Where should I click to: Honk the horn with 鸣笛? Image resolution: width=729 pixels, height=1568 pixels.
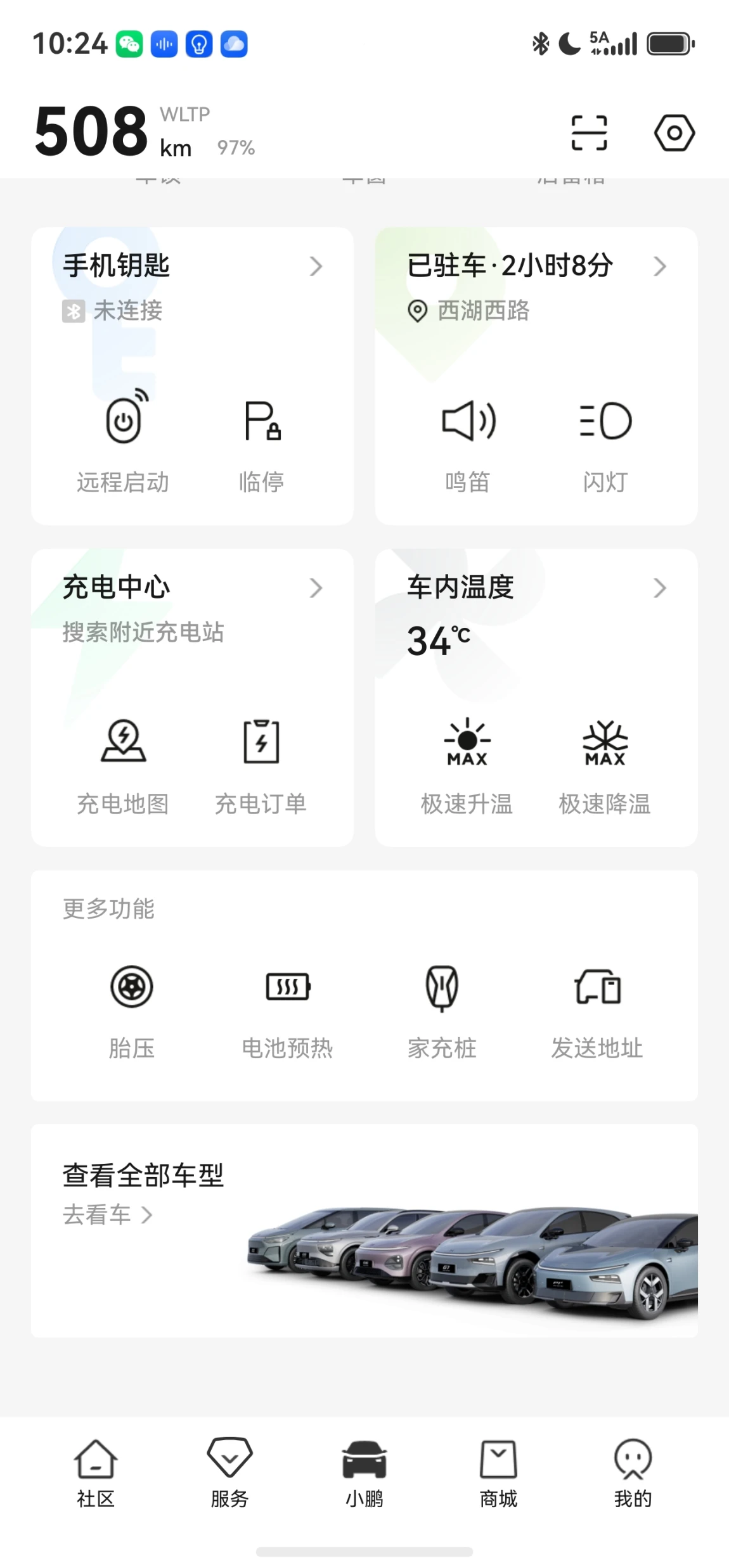tap(468, 443)
